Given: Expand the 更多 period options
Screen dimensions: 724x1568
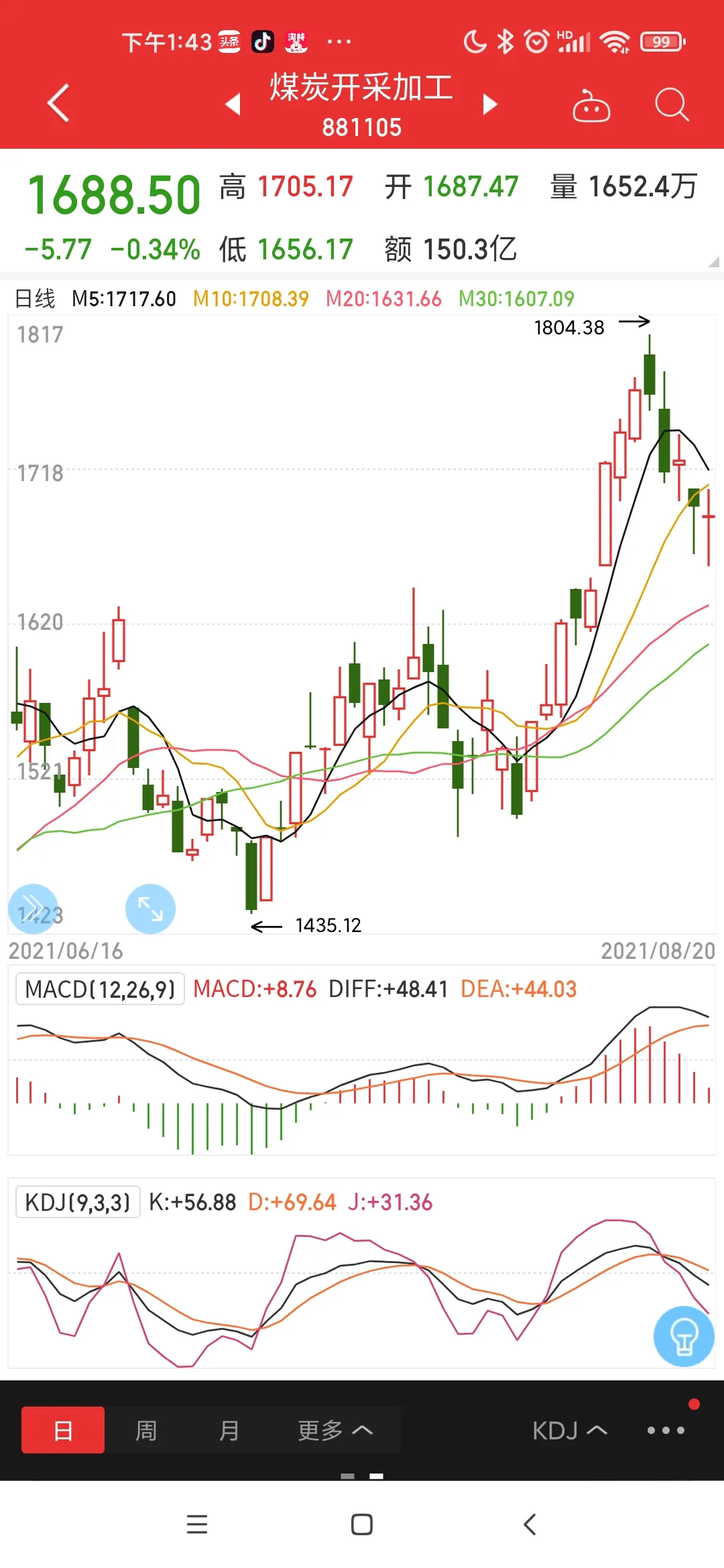Looking at the screenshot, I should point(335,1430).
